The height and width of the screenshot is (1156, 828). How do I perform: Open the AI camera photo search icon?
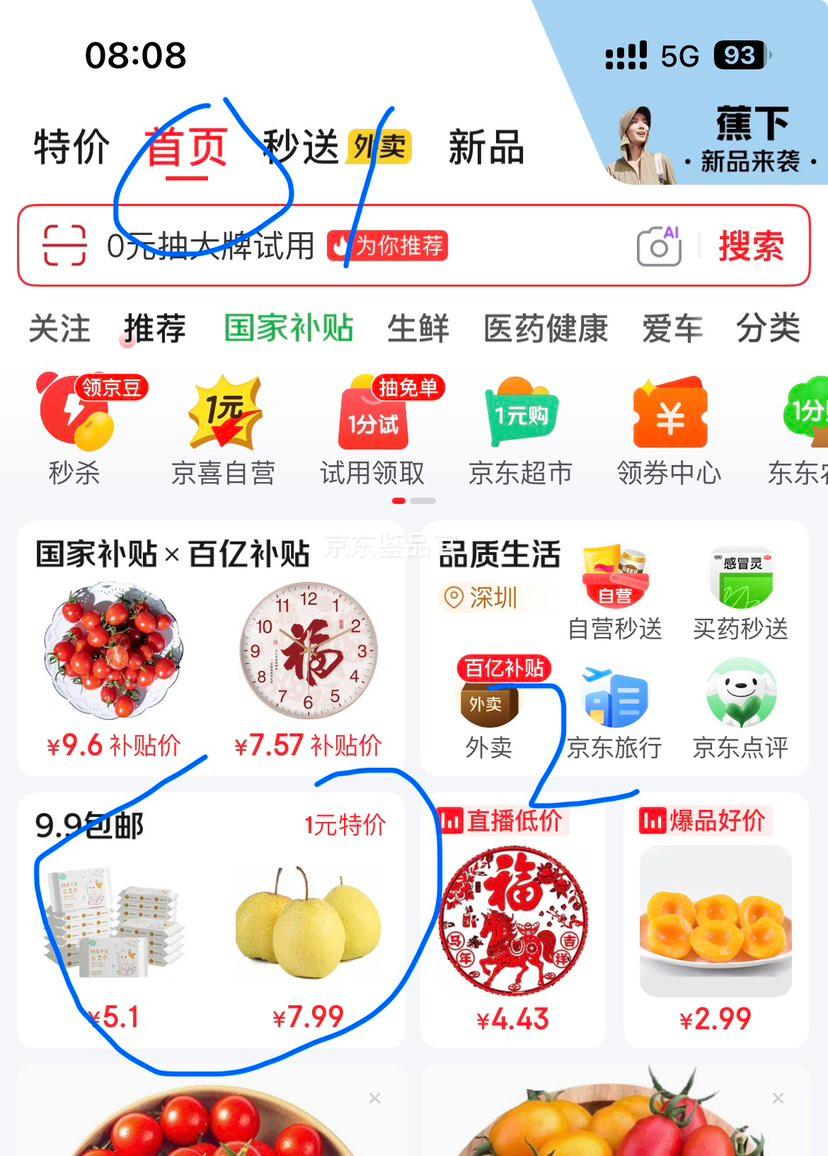657,245
